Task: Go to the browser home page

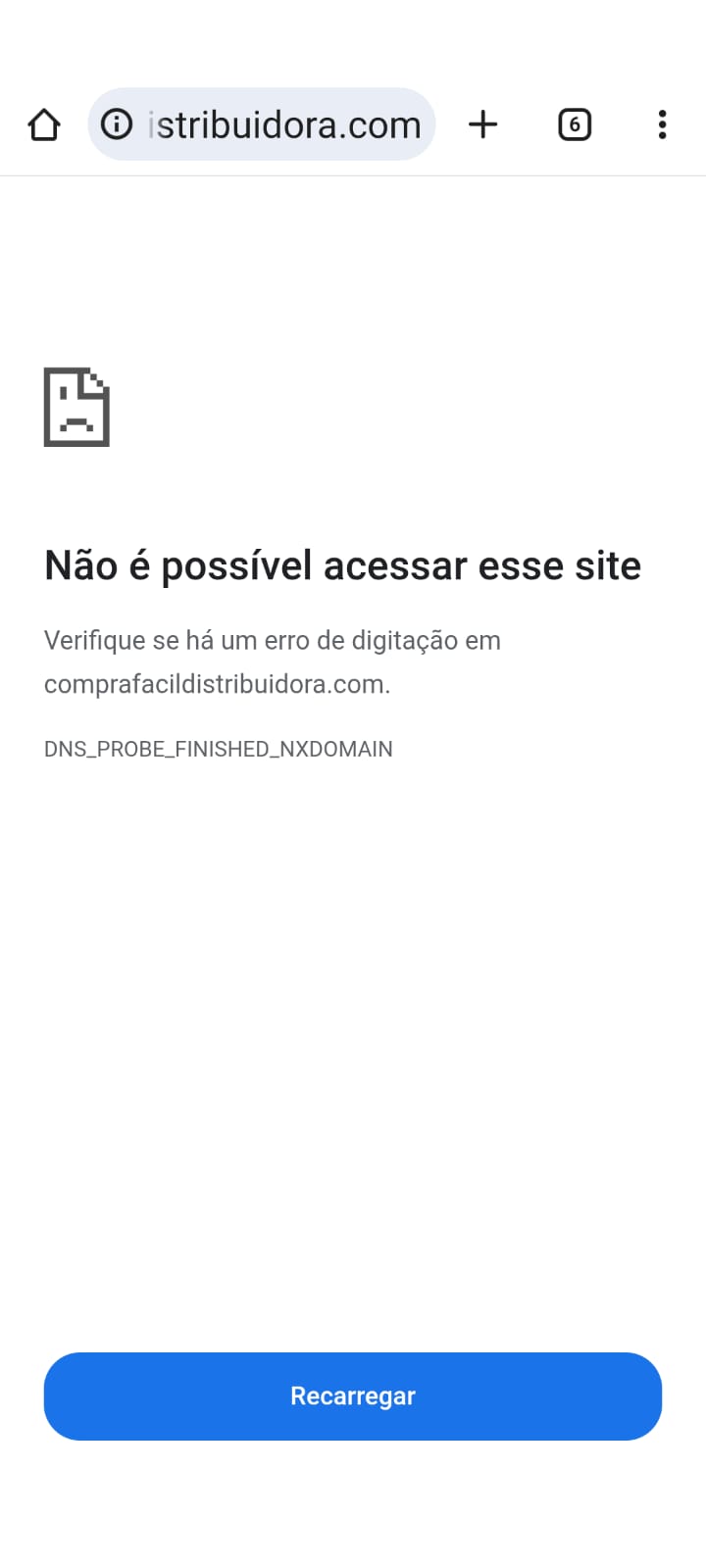Action: pyautogui.click(x=44, y=125)
